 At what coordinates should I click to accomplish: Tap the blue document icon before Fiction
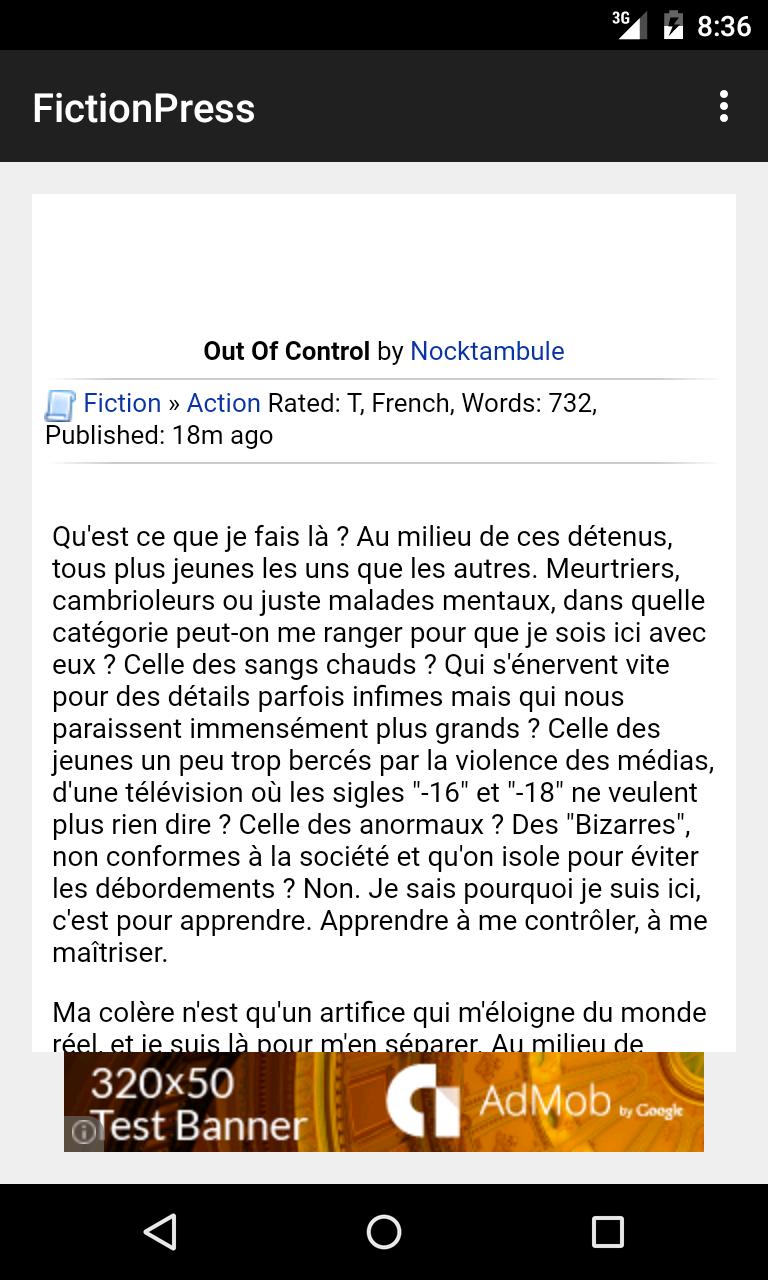(x=60, y=403)
